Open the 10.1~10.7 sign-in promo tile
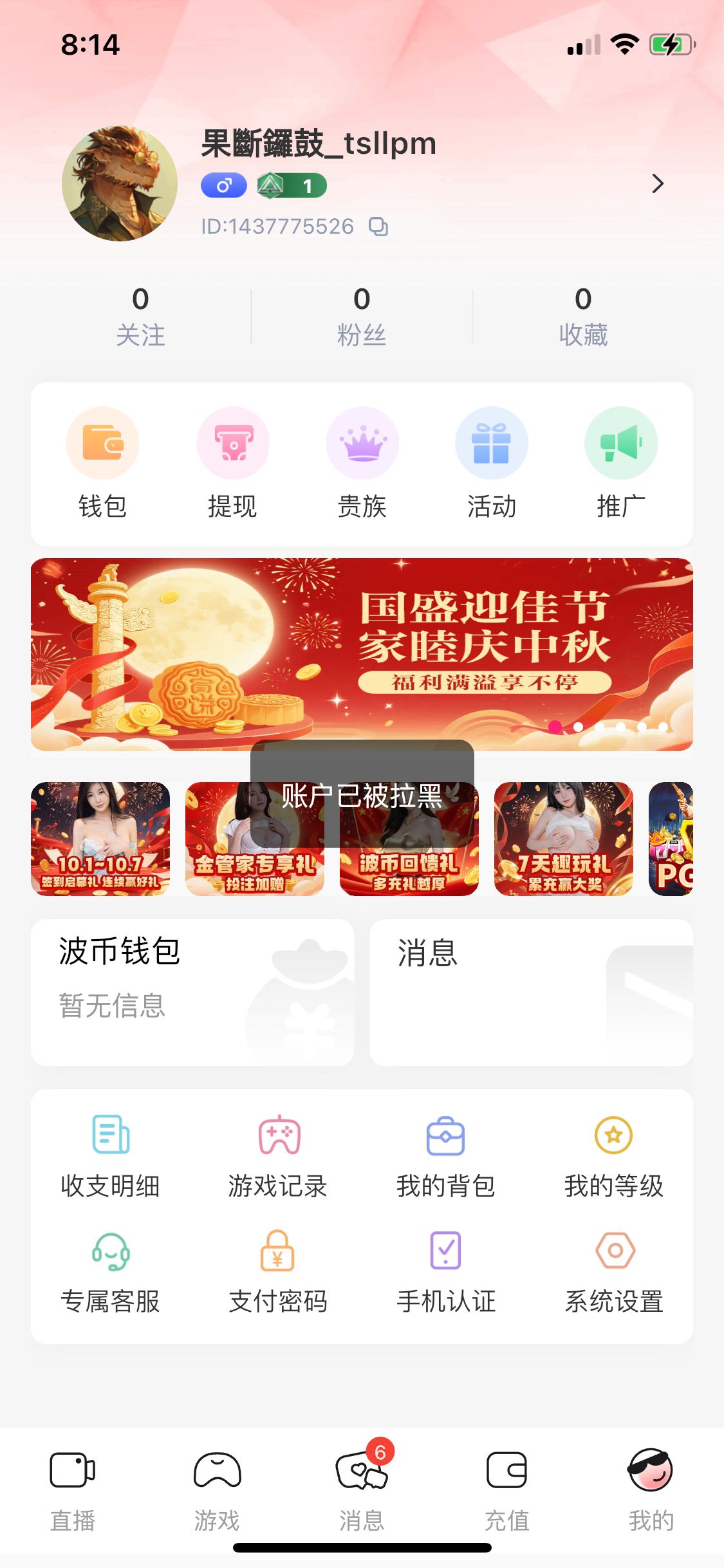This screenshot has height=1568, width=724. pyautogui.click(x=100, y=838)
